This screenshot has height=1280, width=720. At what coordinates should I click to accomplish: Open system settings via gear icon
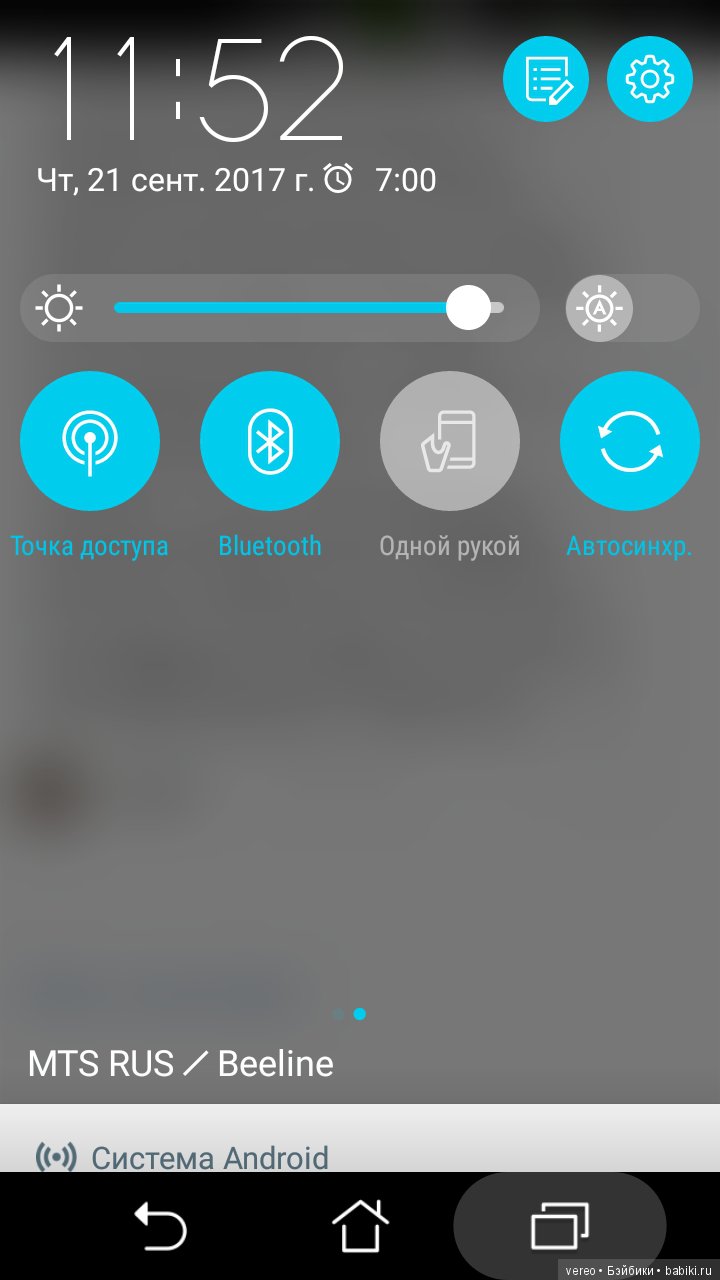pyautogui.click(x=649, y=79)
